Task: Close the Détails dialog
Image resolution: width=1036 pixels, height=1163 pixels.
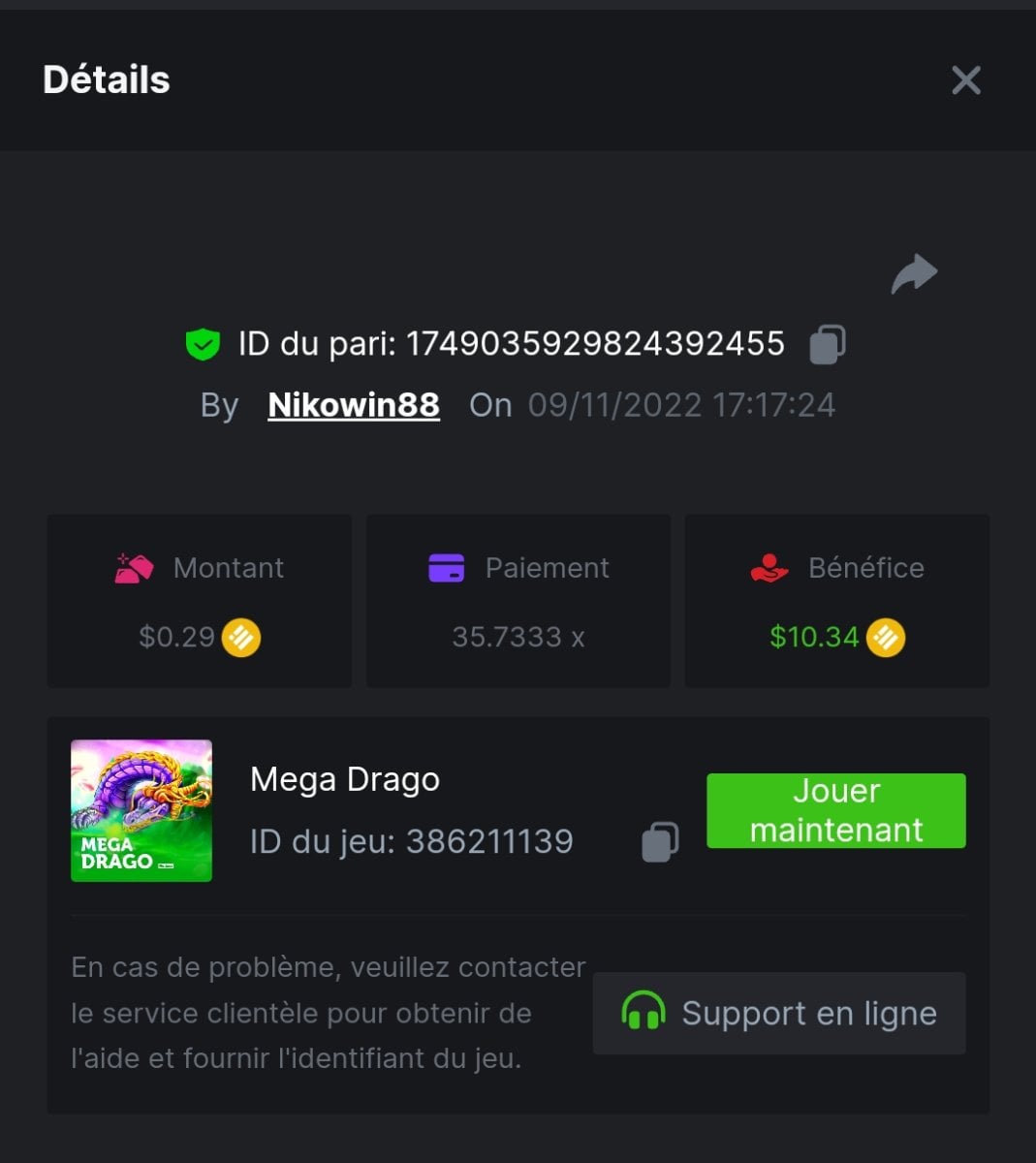Action: [965, 80]
